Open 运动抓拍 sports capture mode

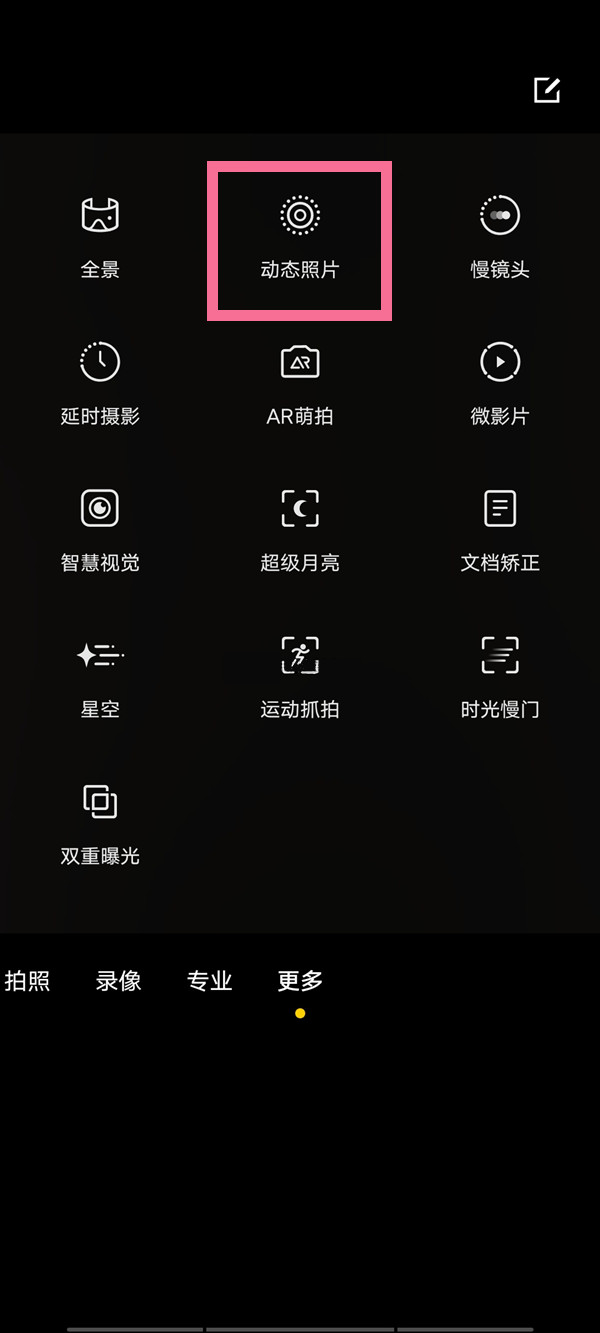[300, 678]
